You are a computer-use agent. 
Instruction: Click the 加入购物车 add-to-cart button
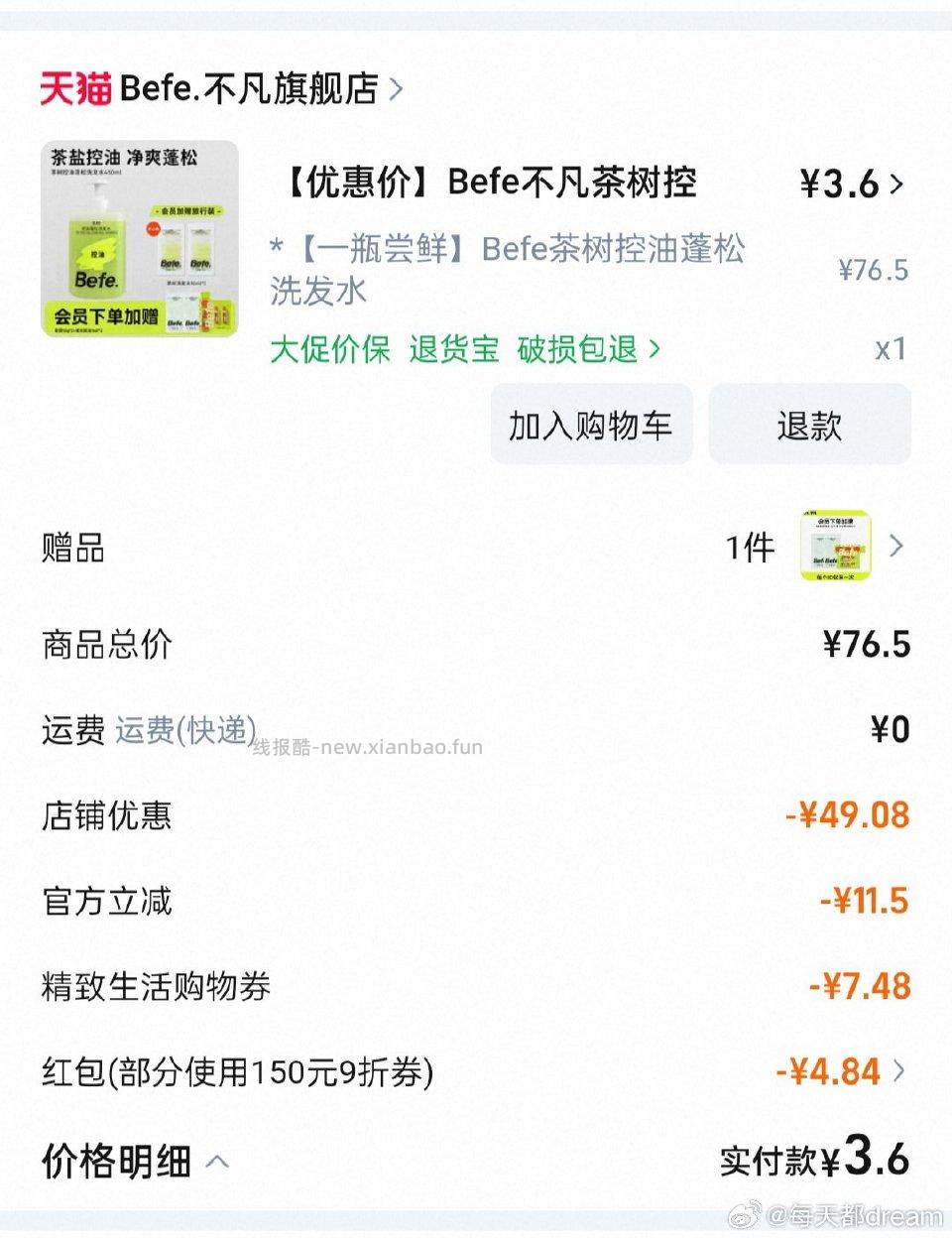click(590, 425)
